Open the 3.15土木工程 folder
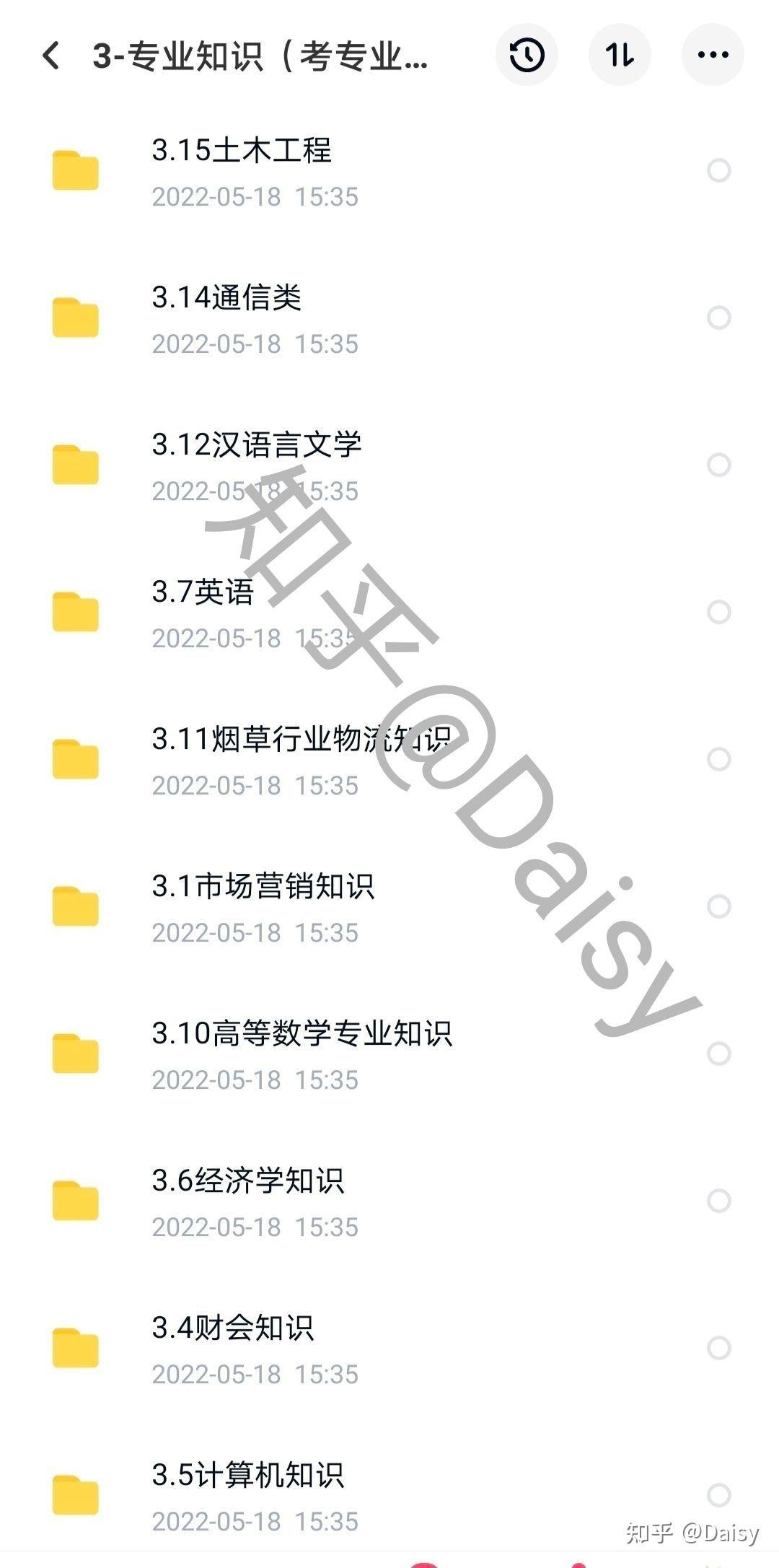The image size is (779, 1568). click(x=242, y=151)
